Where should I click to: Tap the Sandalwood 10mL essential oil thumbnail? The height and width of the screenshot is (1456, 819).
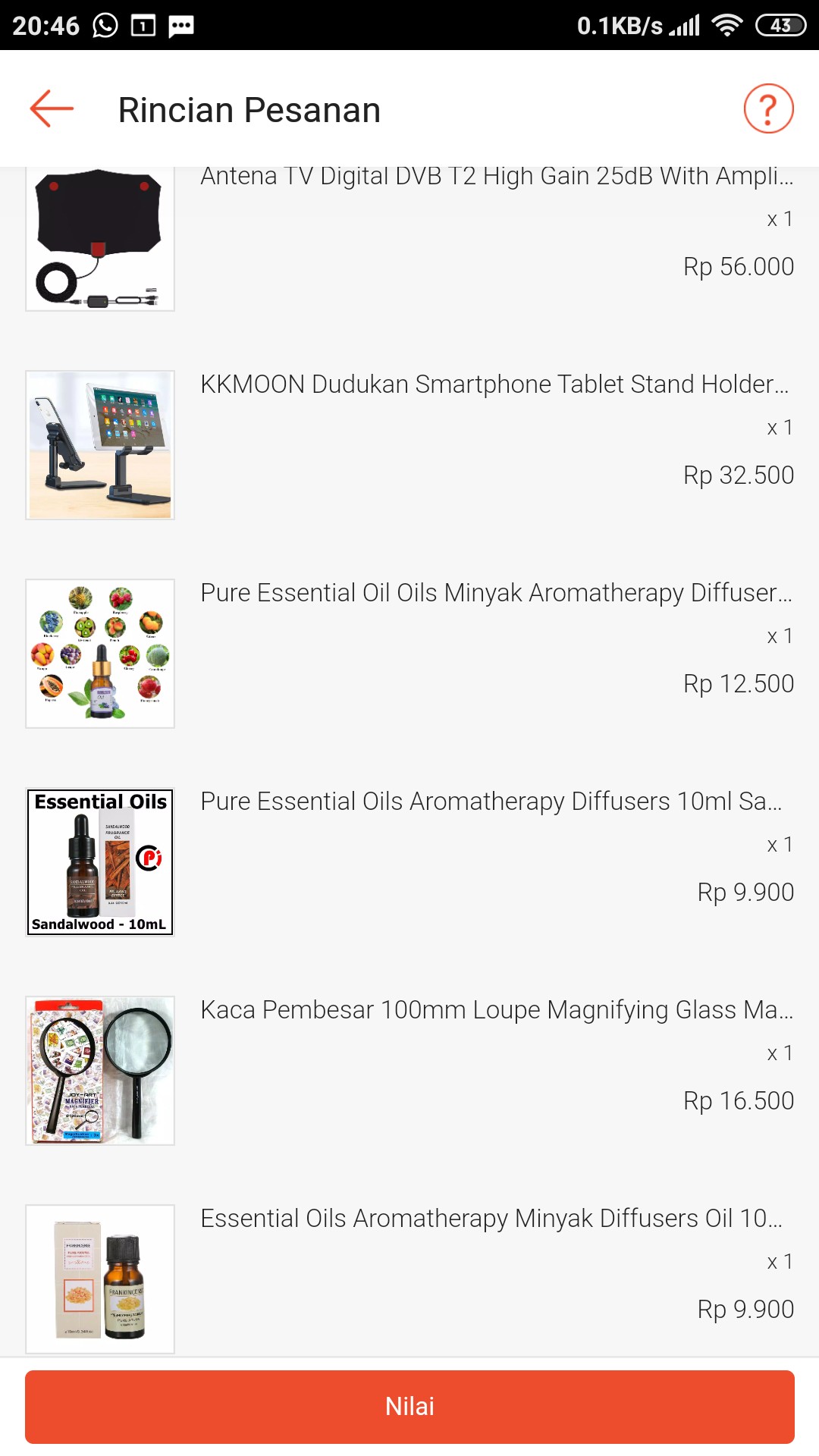[x=99, y=862]
